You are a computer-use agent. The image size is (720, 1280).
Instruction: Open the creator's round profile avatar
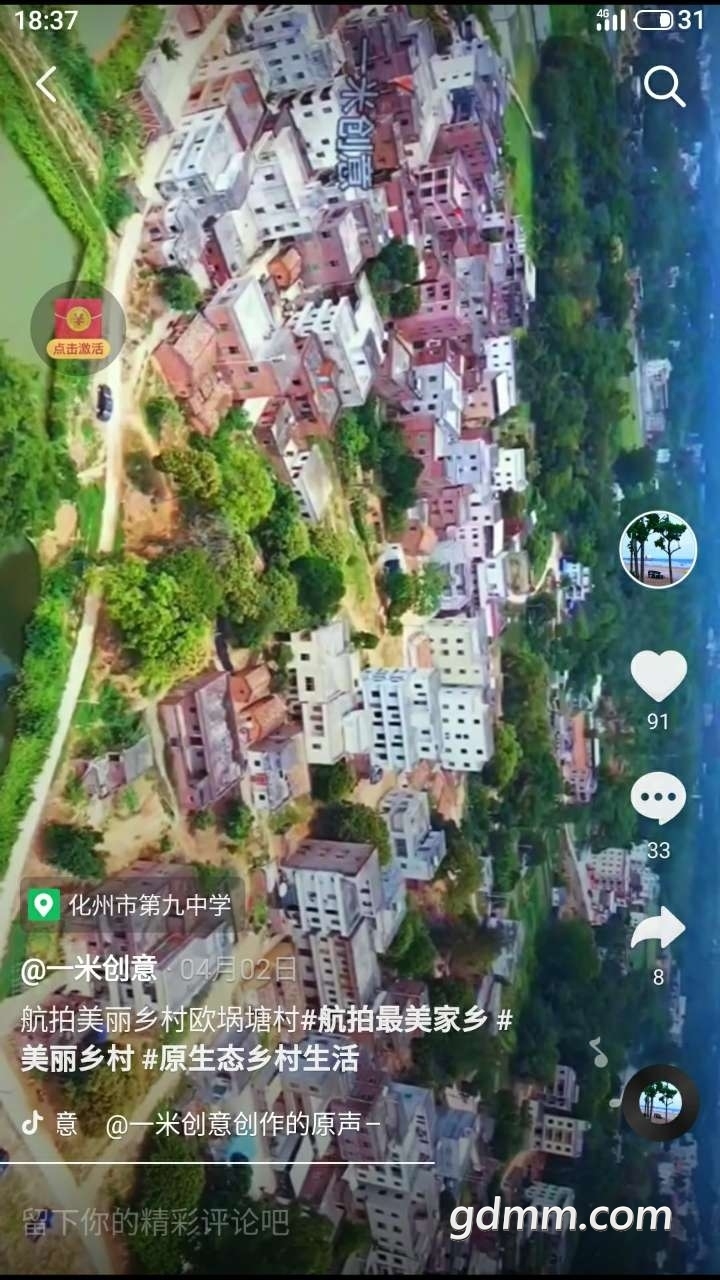click(x=658, y=550)
